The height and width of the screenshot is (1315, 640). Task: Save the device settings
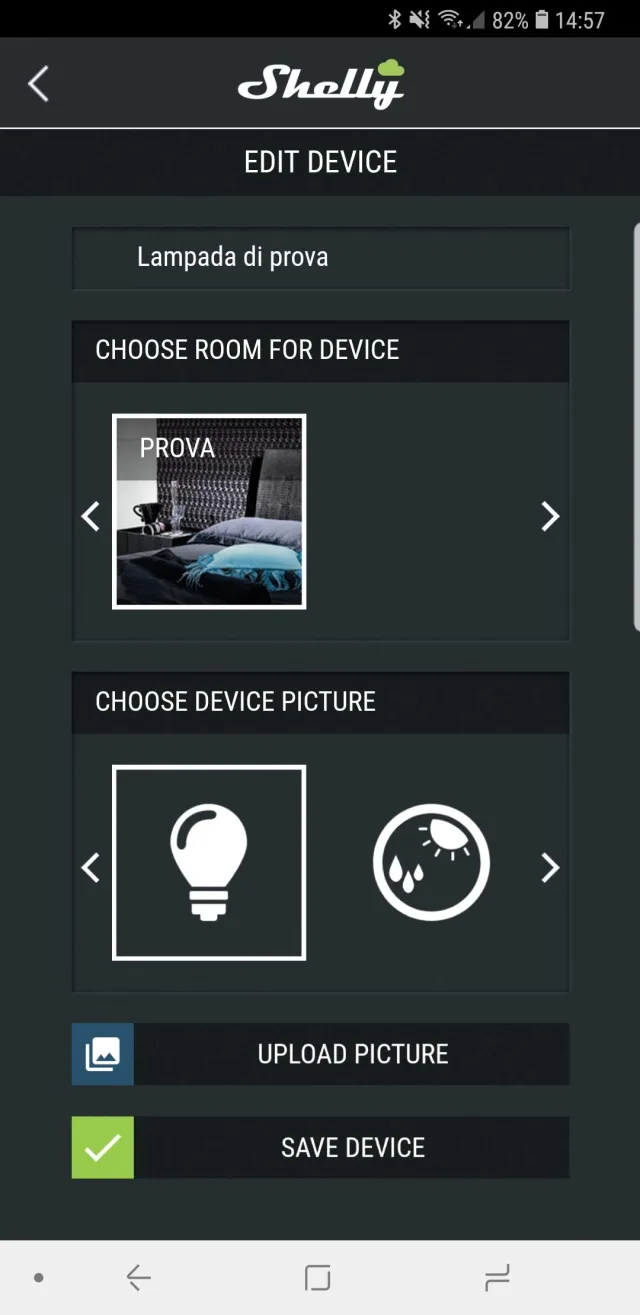point(320,1148)
